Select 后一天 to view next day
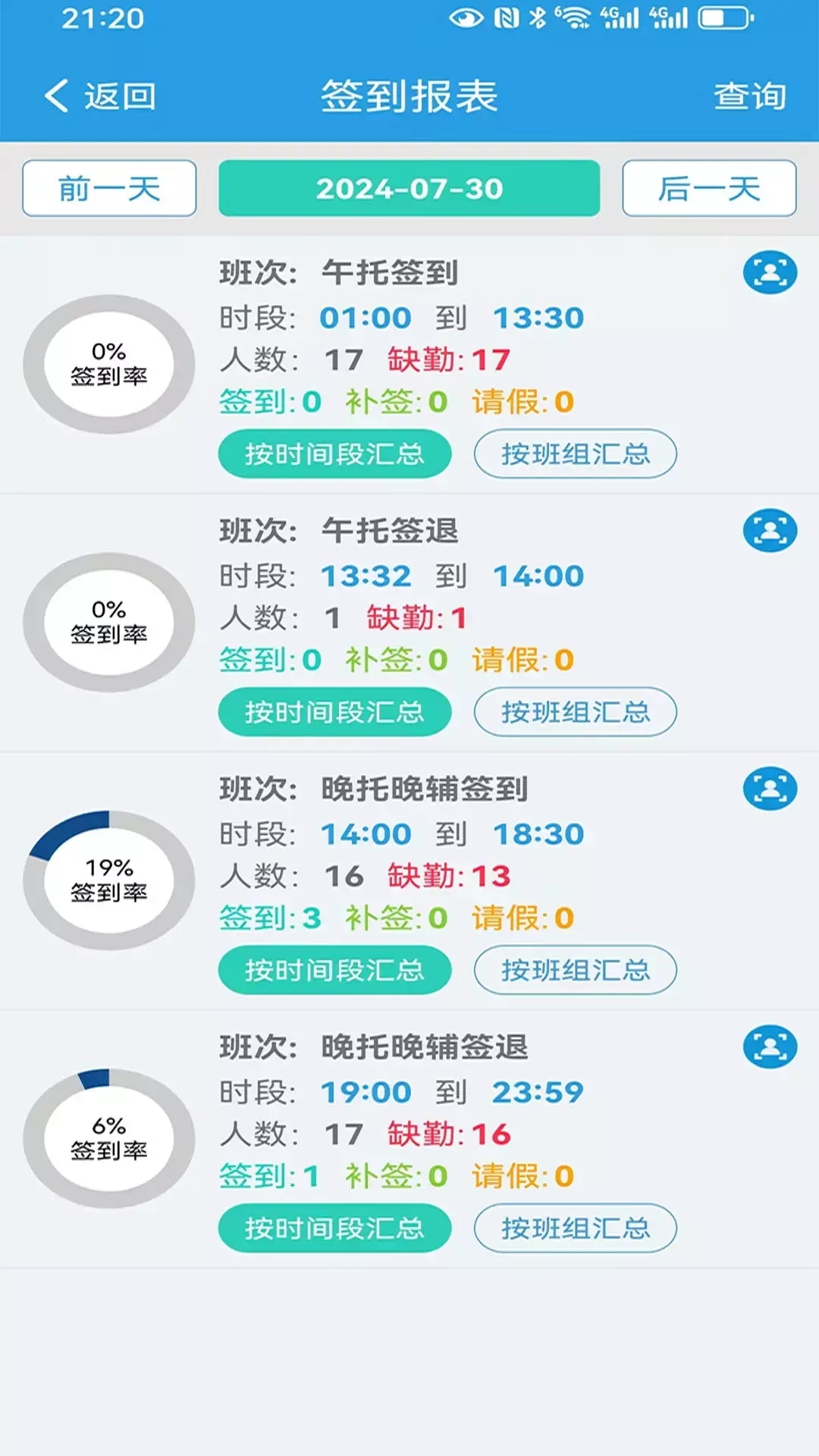The height and width of the screenshot is (1456, 819). click(x=709, y=189)
